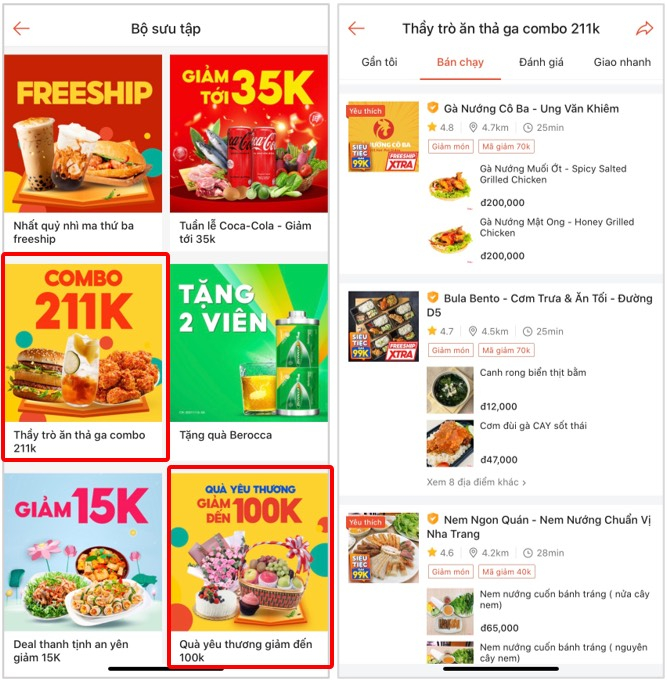The width and height of the screenshot is (667, 681).
Task: Select the Bán chạy tab
Action: tap(460, 62)
